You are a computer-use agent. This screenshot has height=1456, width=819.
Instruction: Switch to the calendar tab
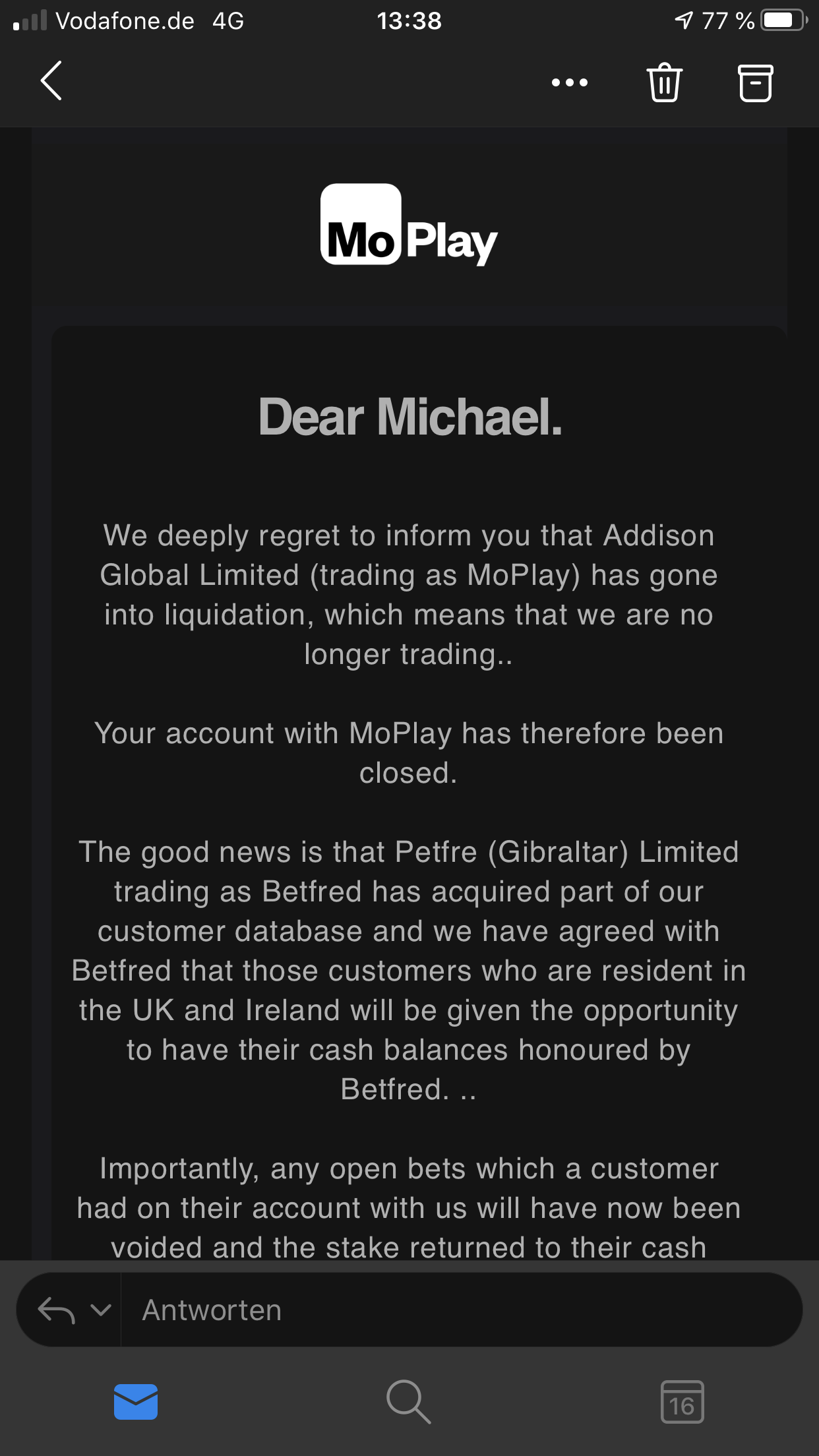click(682, 1401)
